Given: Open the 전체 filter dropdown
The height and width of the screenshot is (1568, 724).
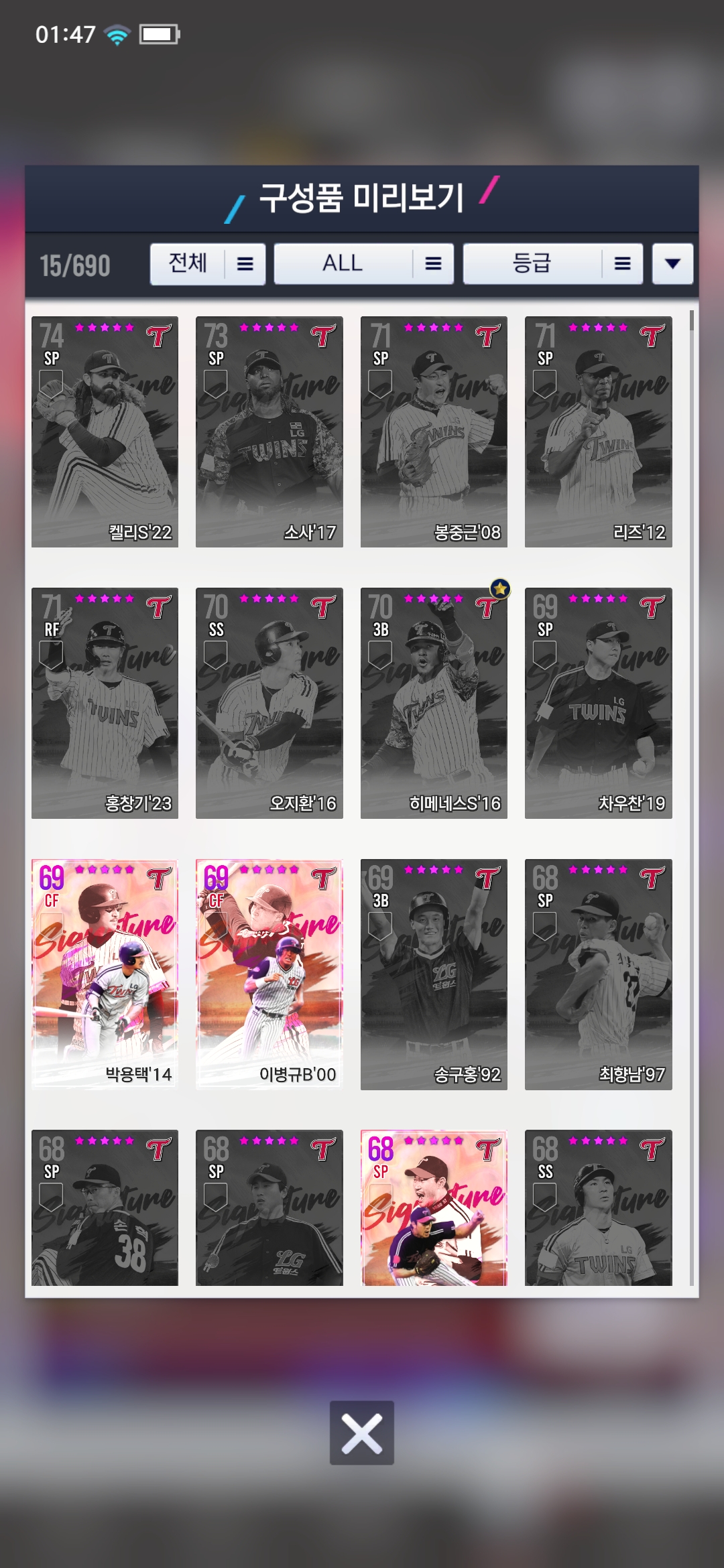Looking at the screenshot, I should tap(207, 264).
